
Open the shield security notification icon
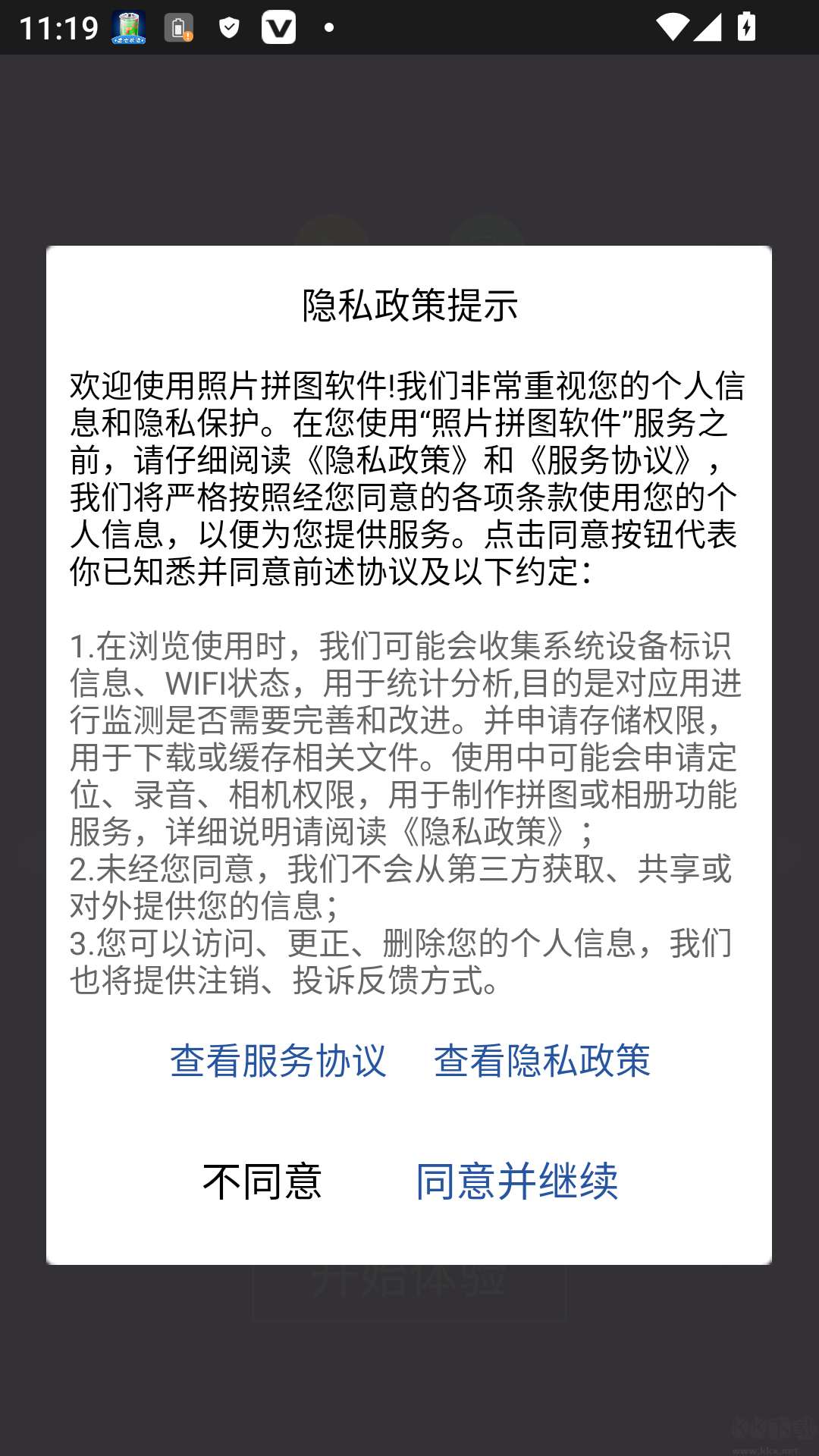point(227,27)
